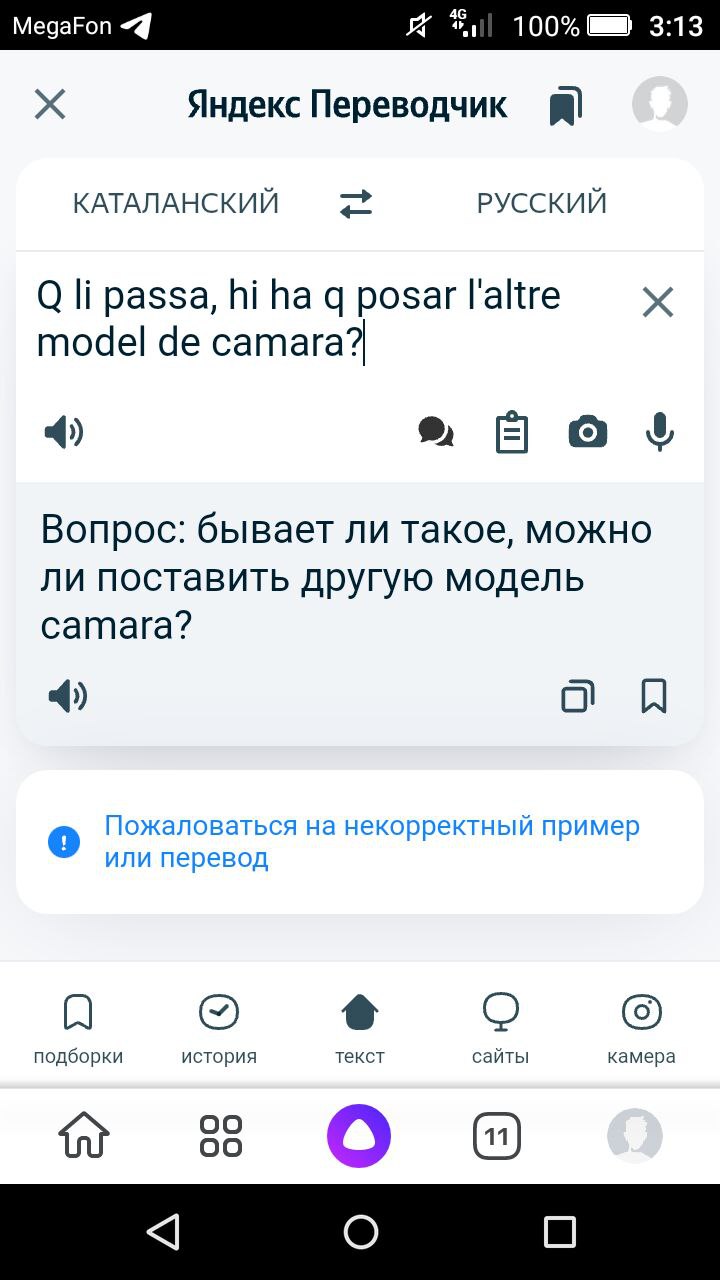Open the profile avatar in header
Viewport: 720px width, 1280px height.
(x=660, y=104)
